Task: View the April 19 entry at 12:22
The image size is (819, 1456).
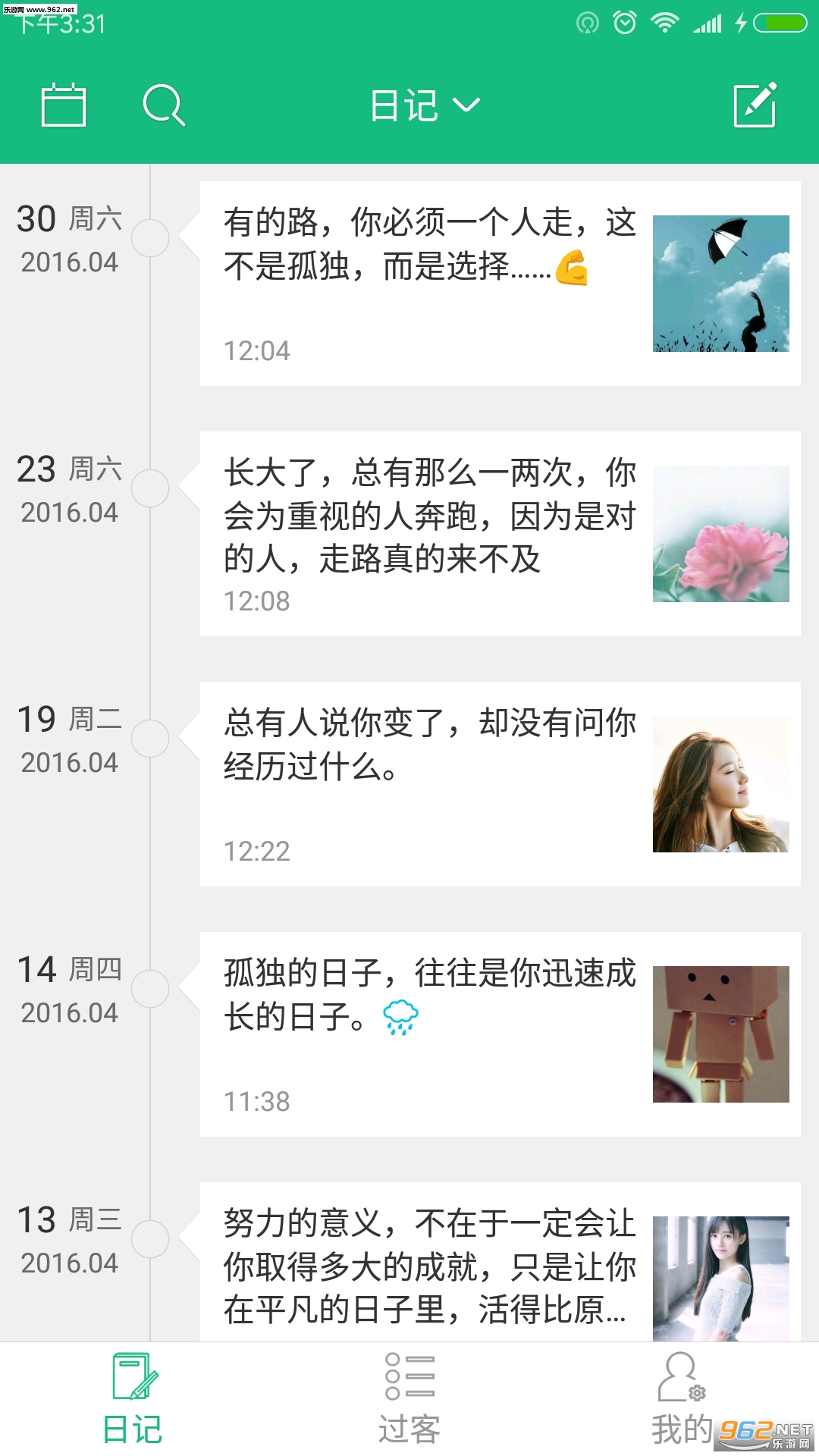Action: pos(499,784)
